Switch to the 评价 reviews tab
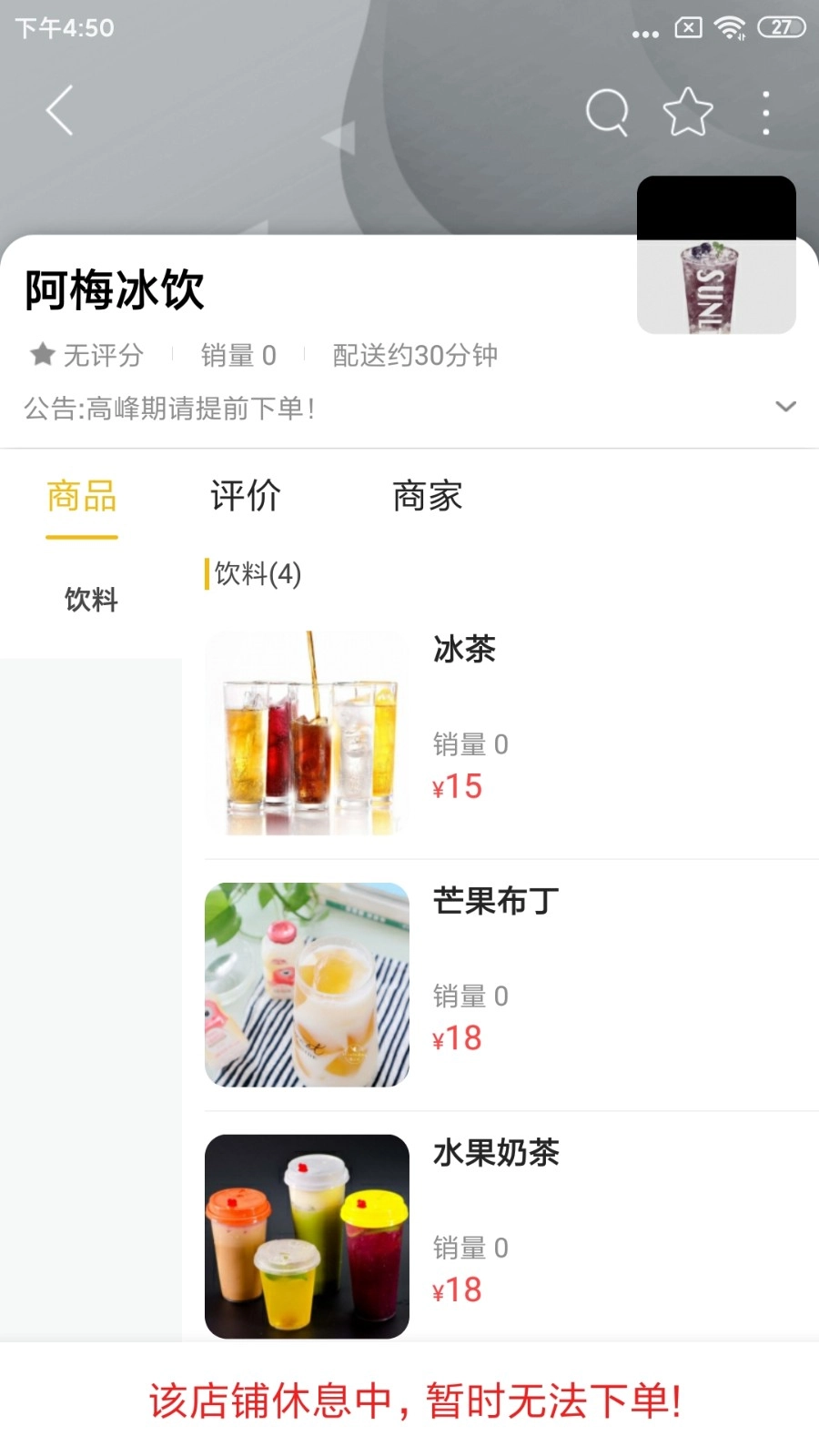The width and height of the screenshot is (819, 1456). (243, 497)
